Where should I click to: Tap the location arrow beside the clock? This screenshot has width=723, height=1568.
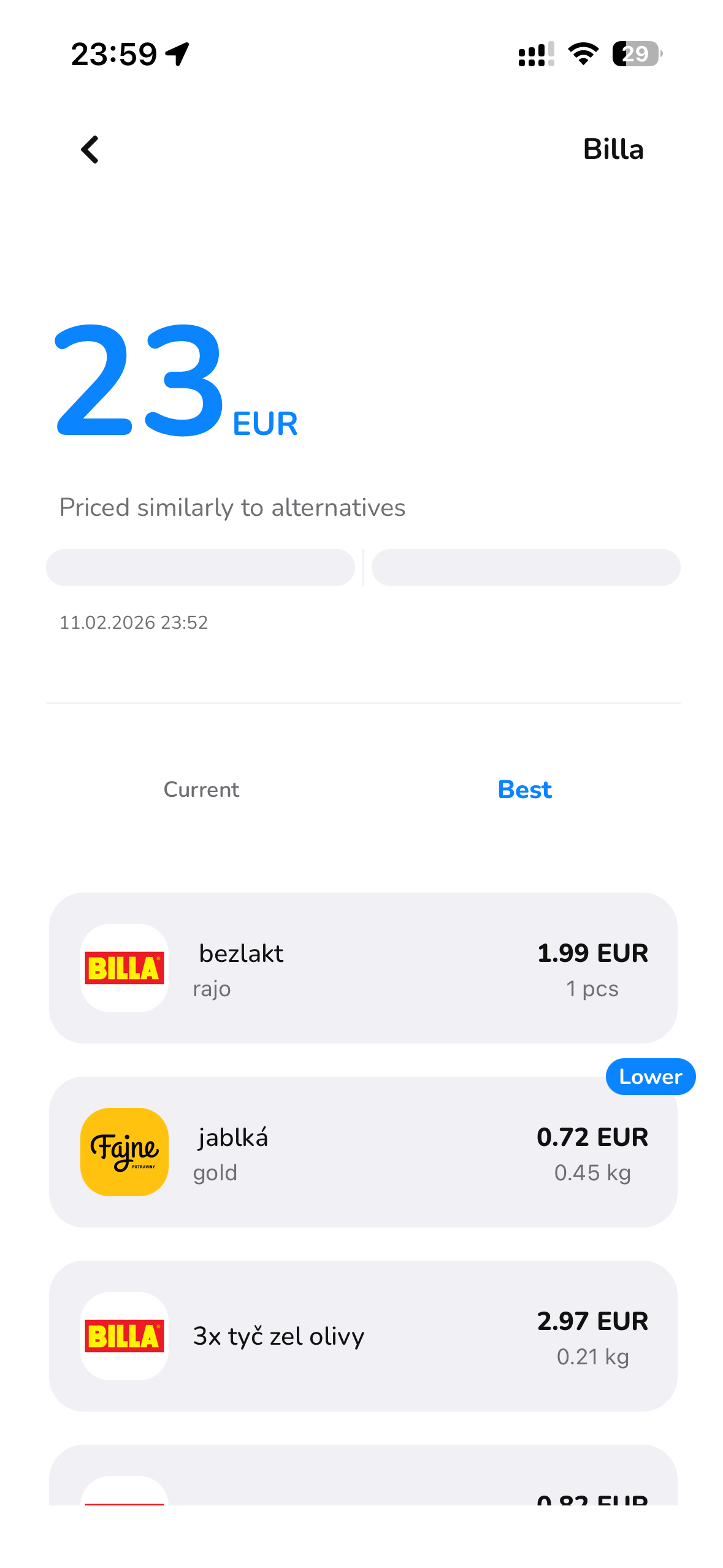point(177,54)
